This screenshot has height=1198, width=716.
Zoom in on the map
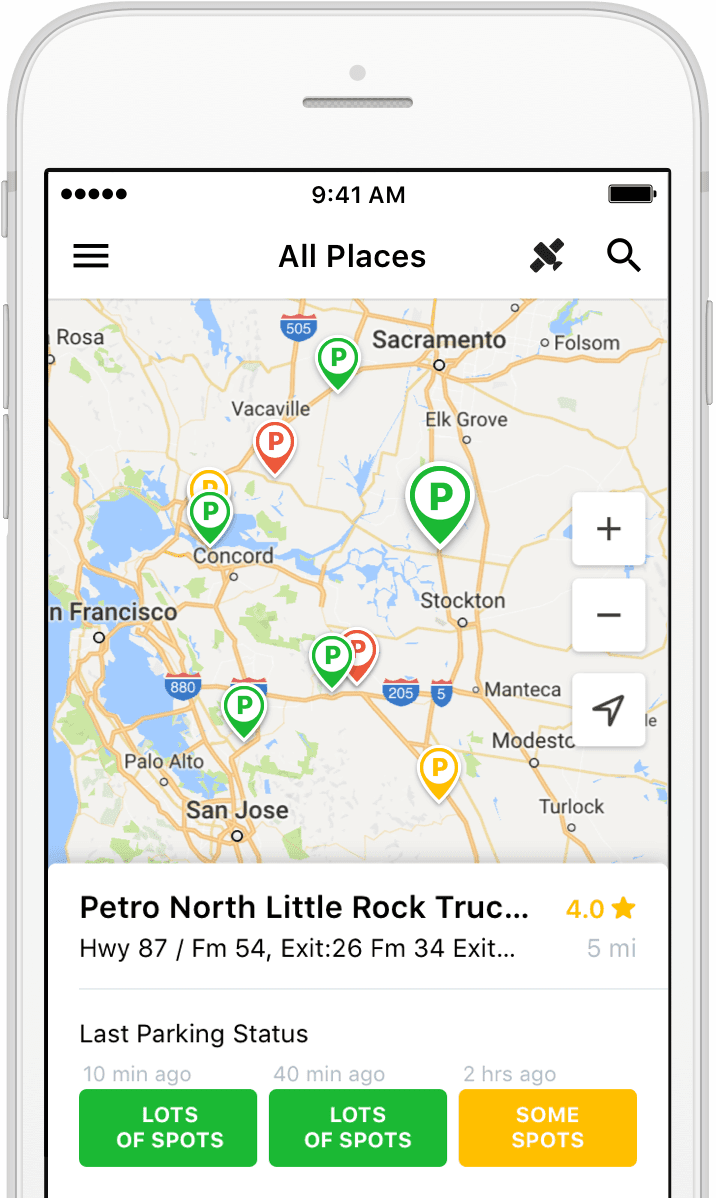pyautogui.click(x=608, y=529)
